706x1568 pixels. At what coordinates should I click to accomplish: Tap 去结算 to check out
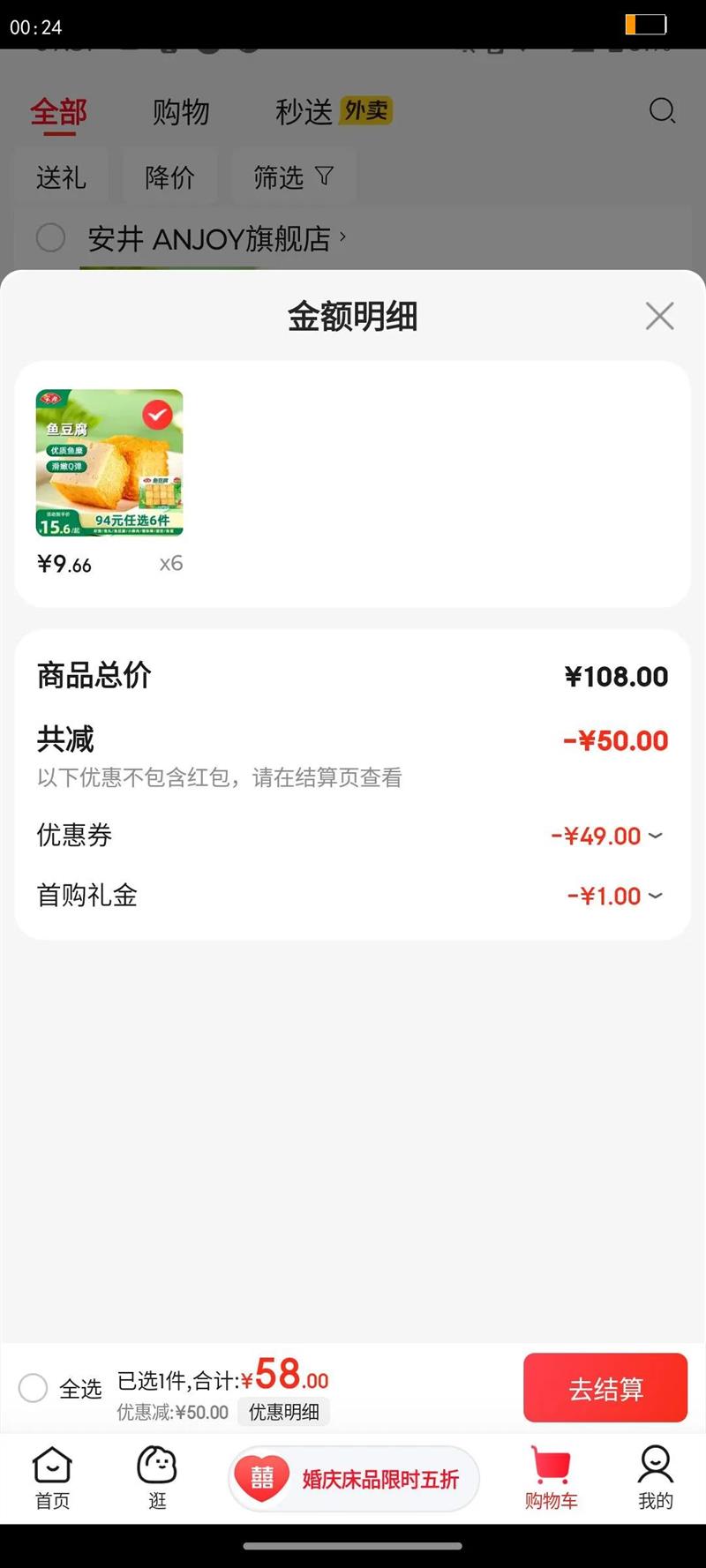(605, 1388)
